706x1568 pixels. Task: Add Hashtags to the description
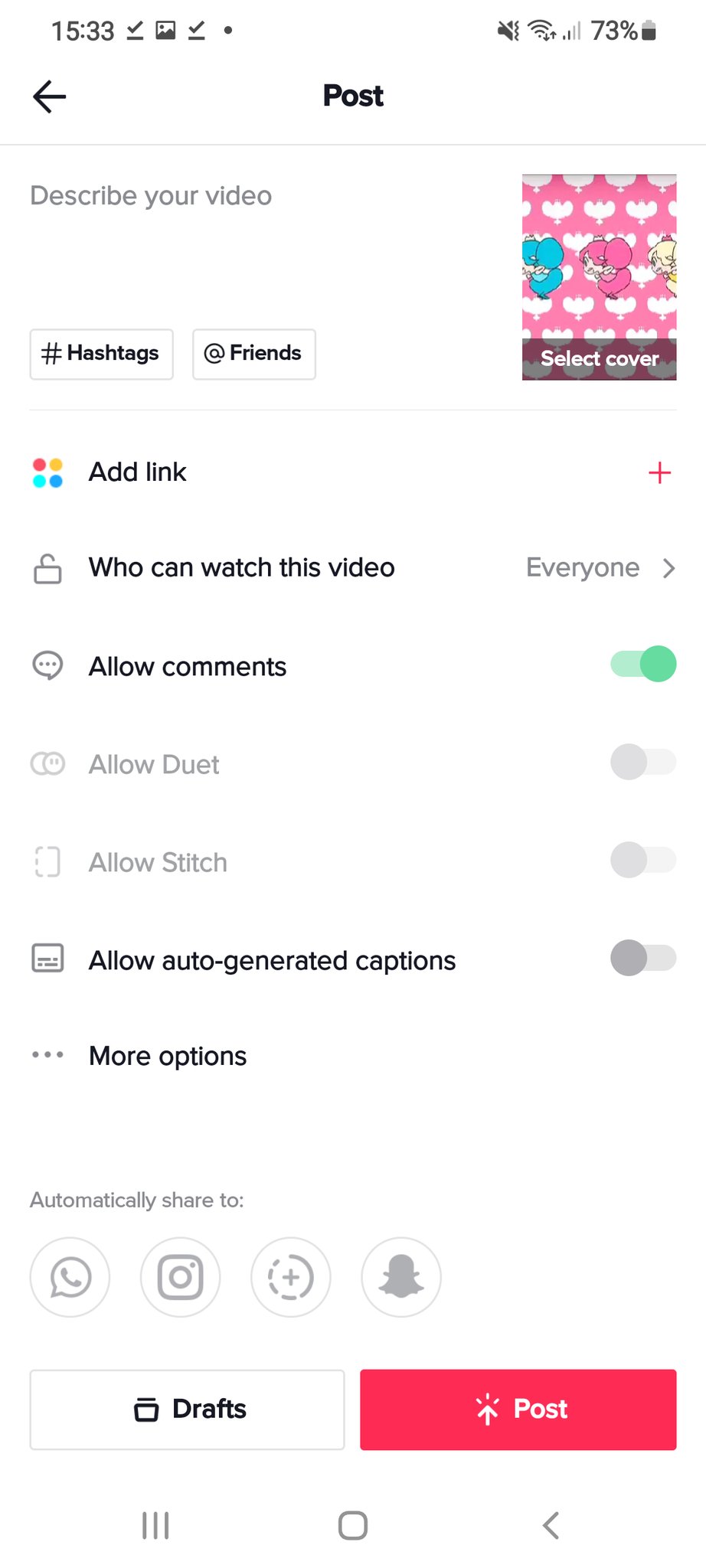101,354
